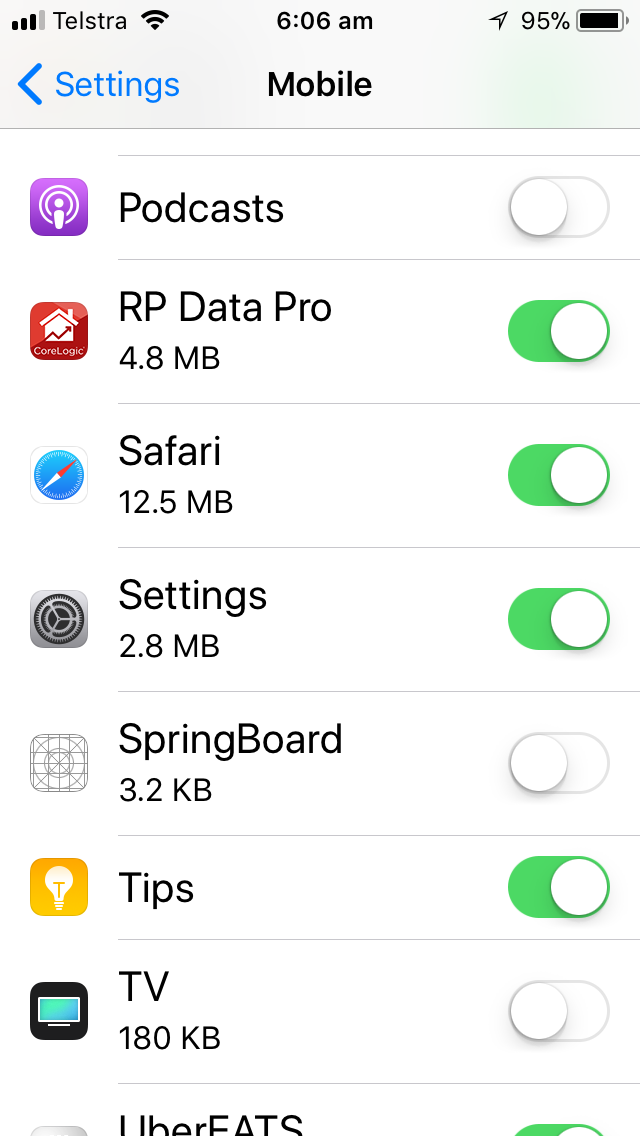The height and width of the screenshot is (1136, 640).
Task: Disable Safari mobile data switch
Action: [558, 475]
